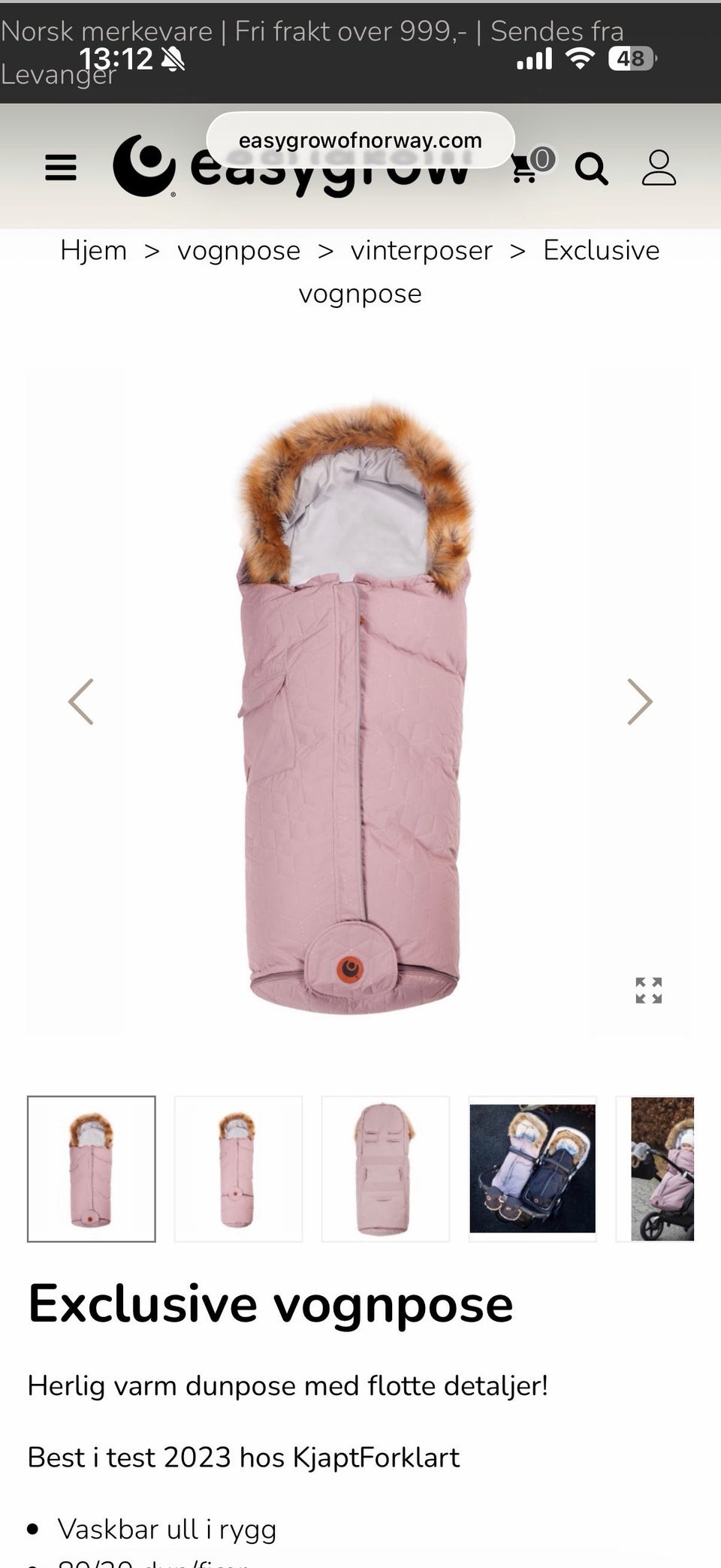Select the second pink bag thumbnail
The image size is (721, 1568).
pos(238,1169)
